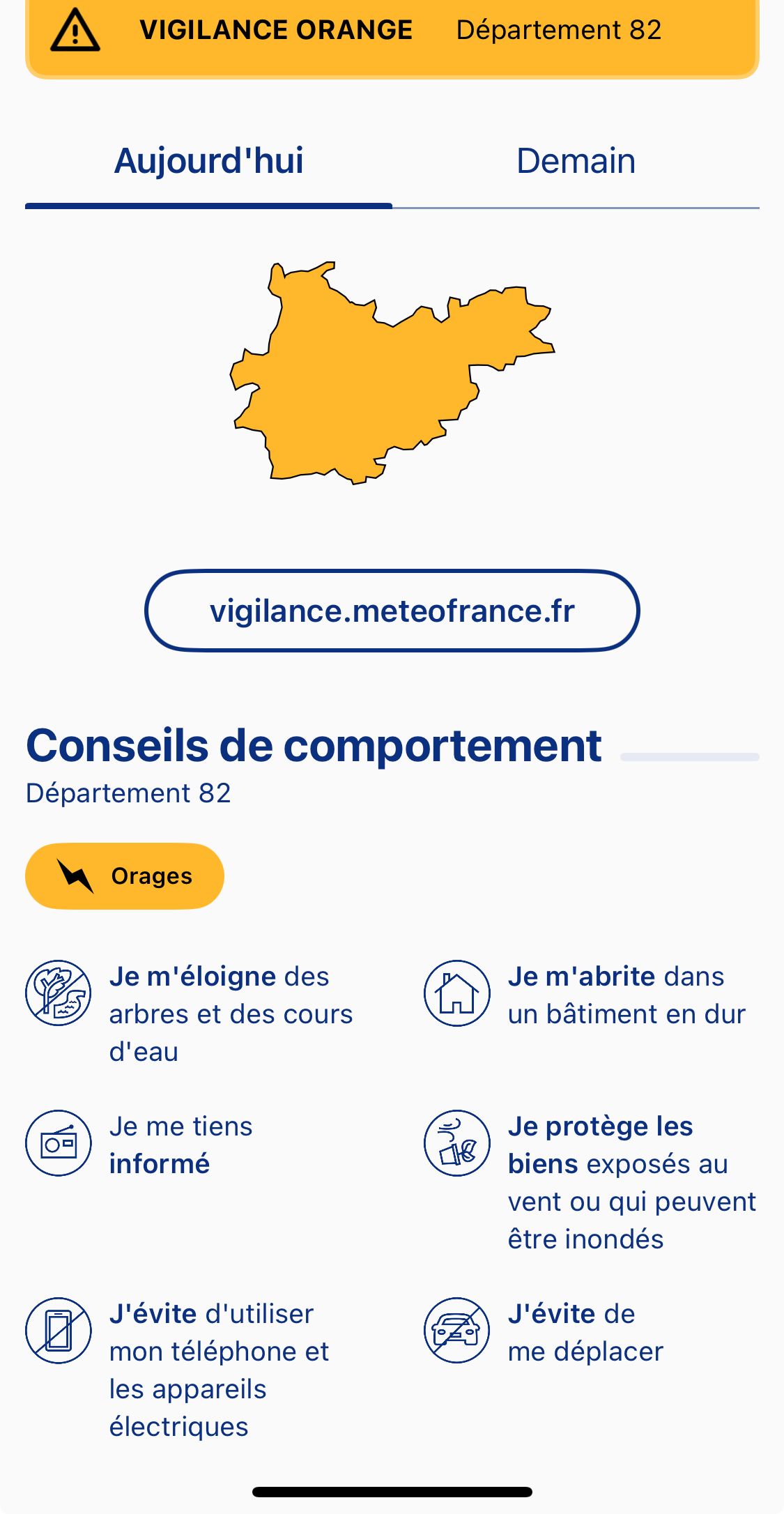
Task: Tap the Orages chip
Action: tap(125, 875)
